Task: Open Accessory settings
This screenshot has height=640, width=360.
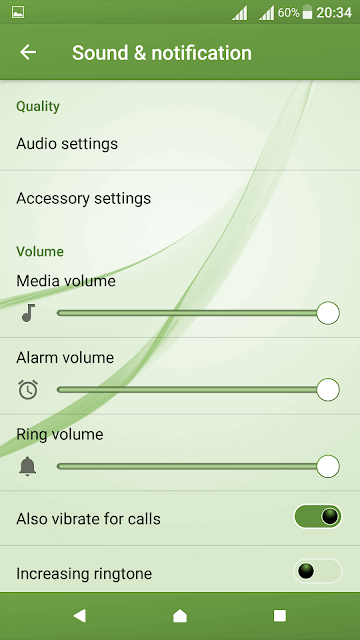Action: (x=180, y=198)
